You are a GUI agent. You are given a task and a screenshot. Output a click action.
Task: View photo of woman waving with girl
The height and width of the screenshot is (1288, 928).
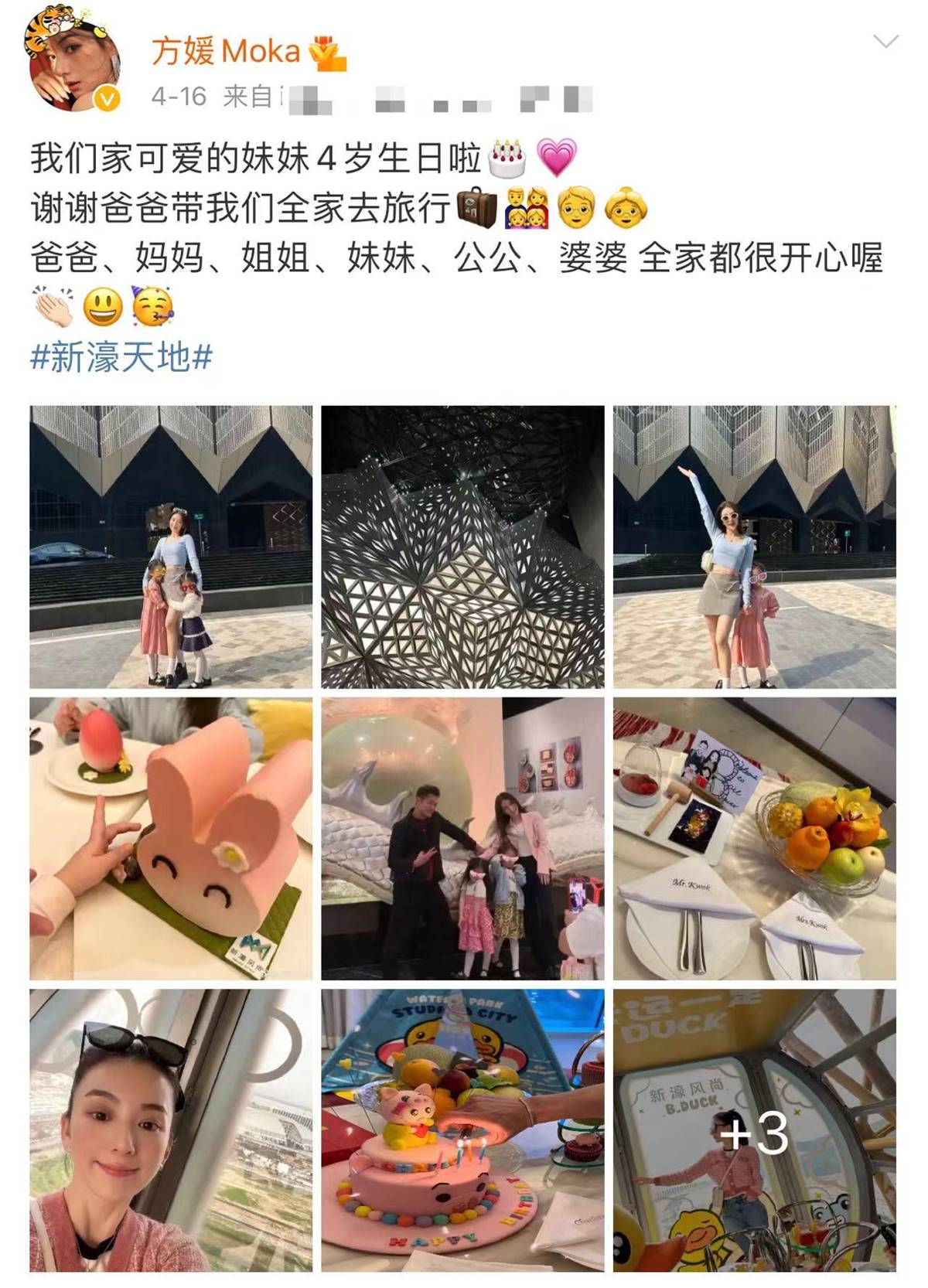754,547
